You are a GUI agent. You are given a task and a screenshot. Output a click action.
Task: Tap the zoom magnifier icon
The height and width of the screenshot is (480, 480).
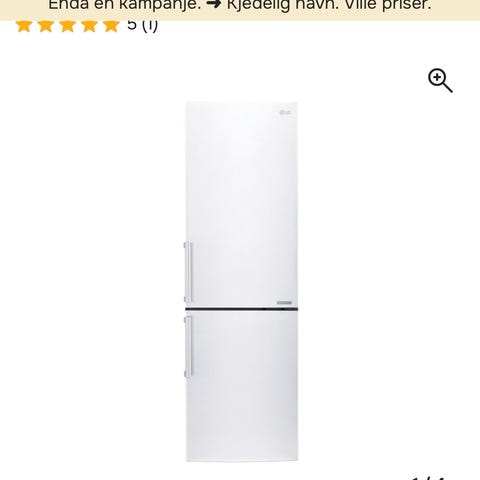440,80
